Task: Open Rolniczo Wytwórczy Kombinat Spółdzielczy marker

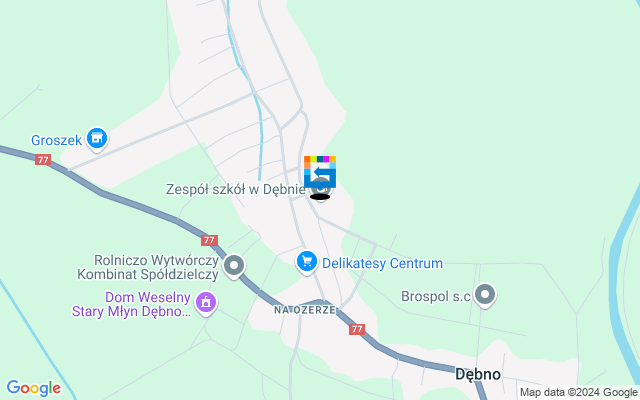Action: tap(234, 266)
